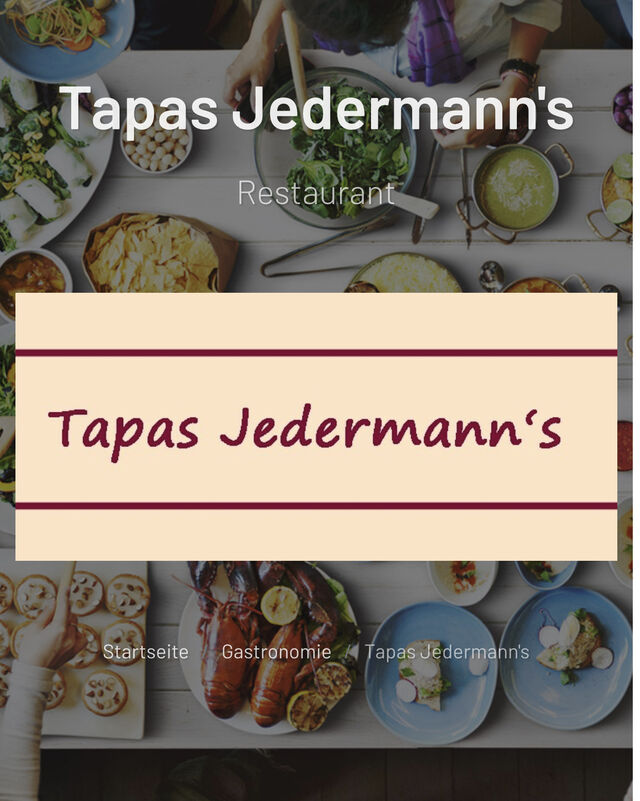Open the Gastronomie breadcrumb link
Image resolution: width=640 pixels, height=801 pixels.
(x=276, y=652)
